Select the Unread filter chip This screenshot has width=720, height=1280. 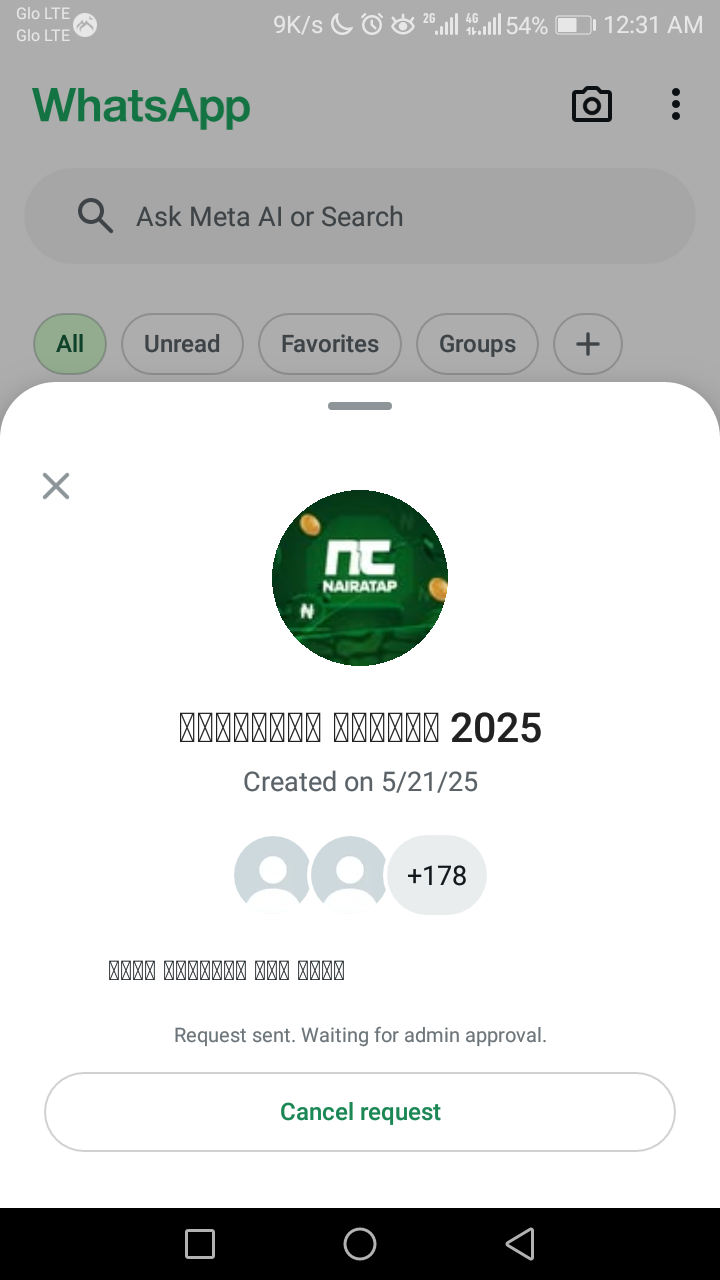tap(182, 344)
